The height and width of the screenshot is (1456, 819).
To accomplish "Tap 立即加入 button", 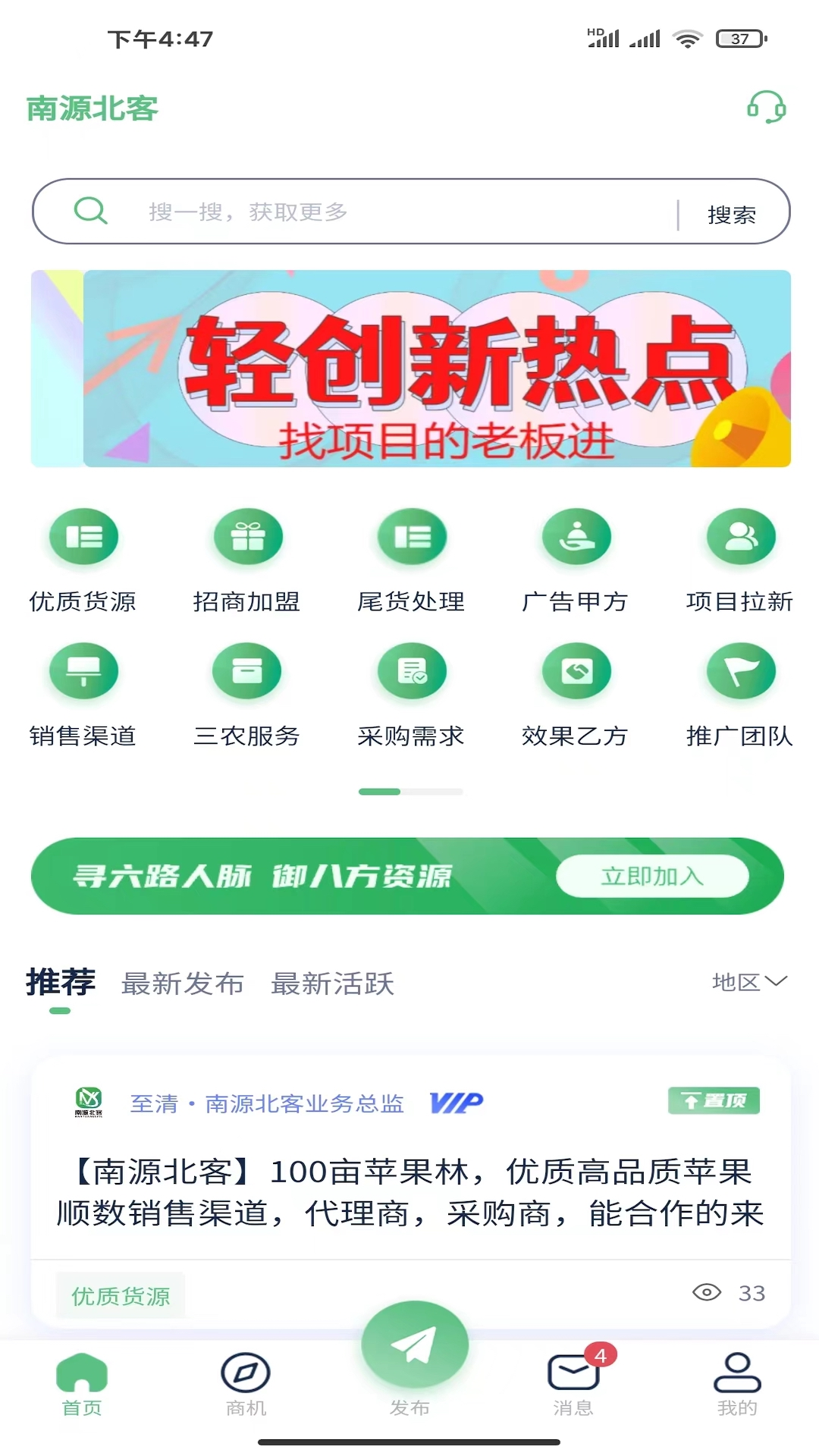I will click(x=652, y=877).
